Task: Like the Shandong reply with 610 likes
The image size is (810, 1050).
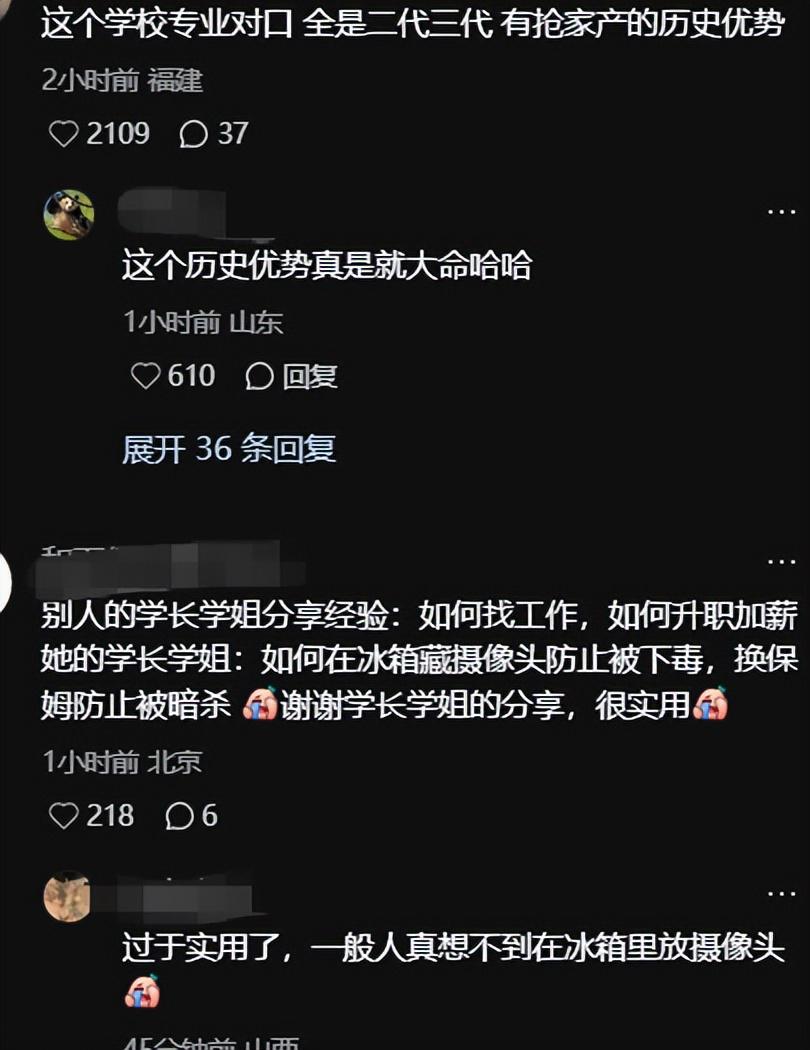Action: 146,376
